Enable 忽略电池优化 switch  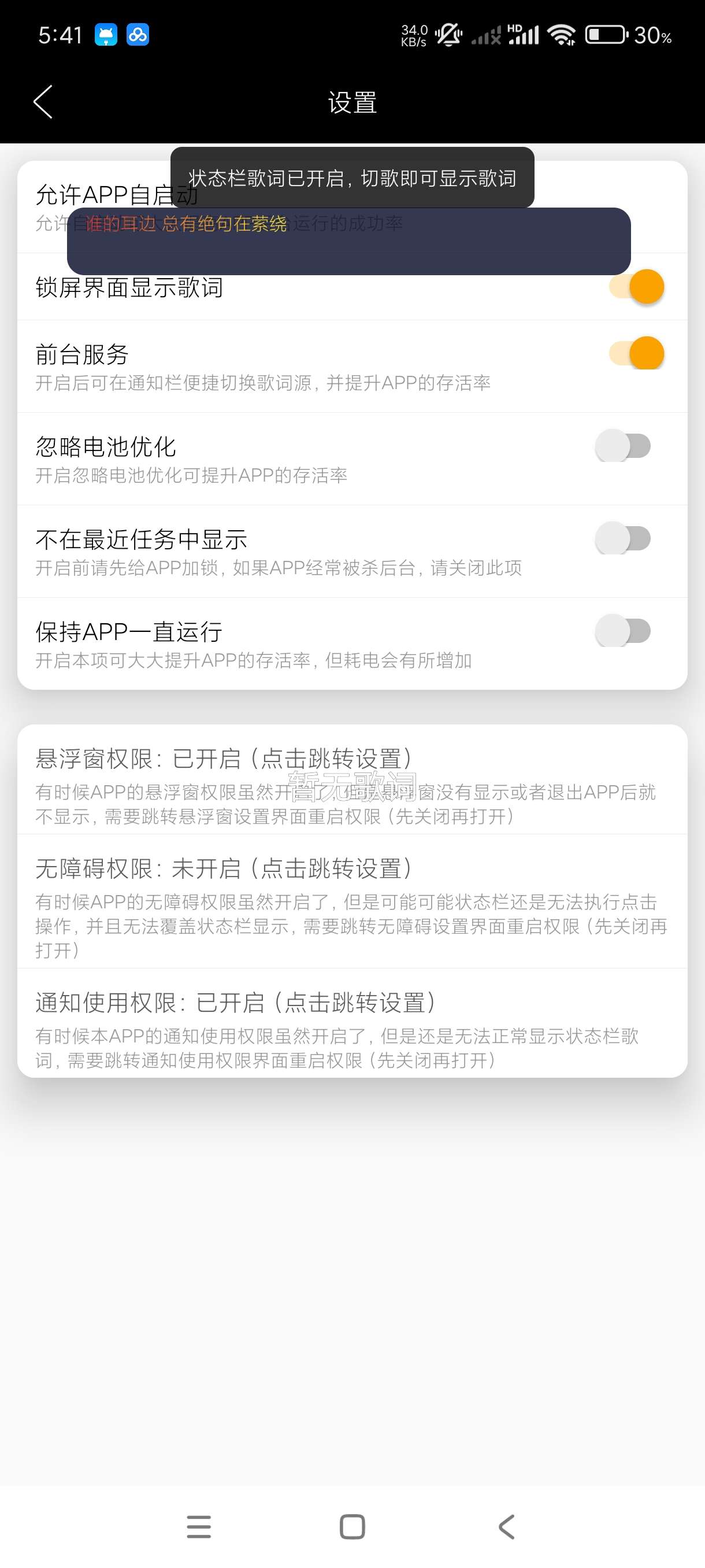coord(623,446)
